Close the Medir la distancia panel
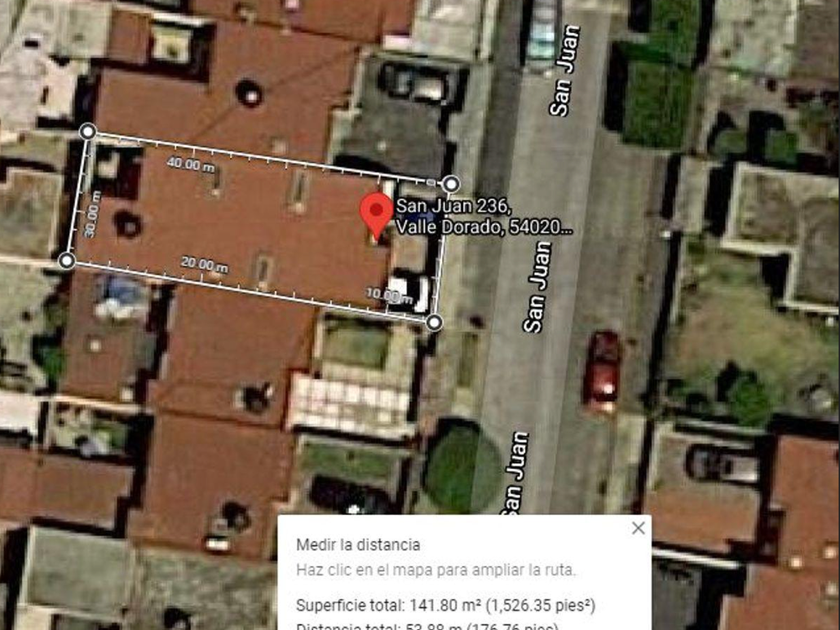This screenshot has width=840, height=630. [x=638, y=528]
